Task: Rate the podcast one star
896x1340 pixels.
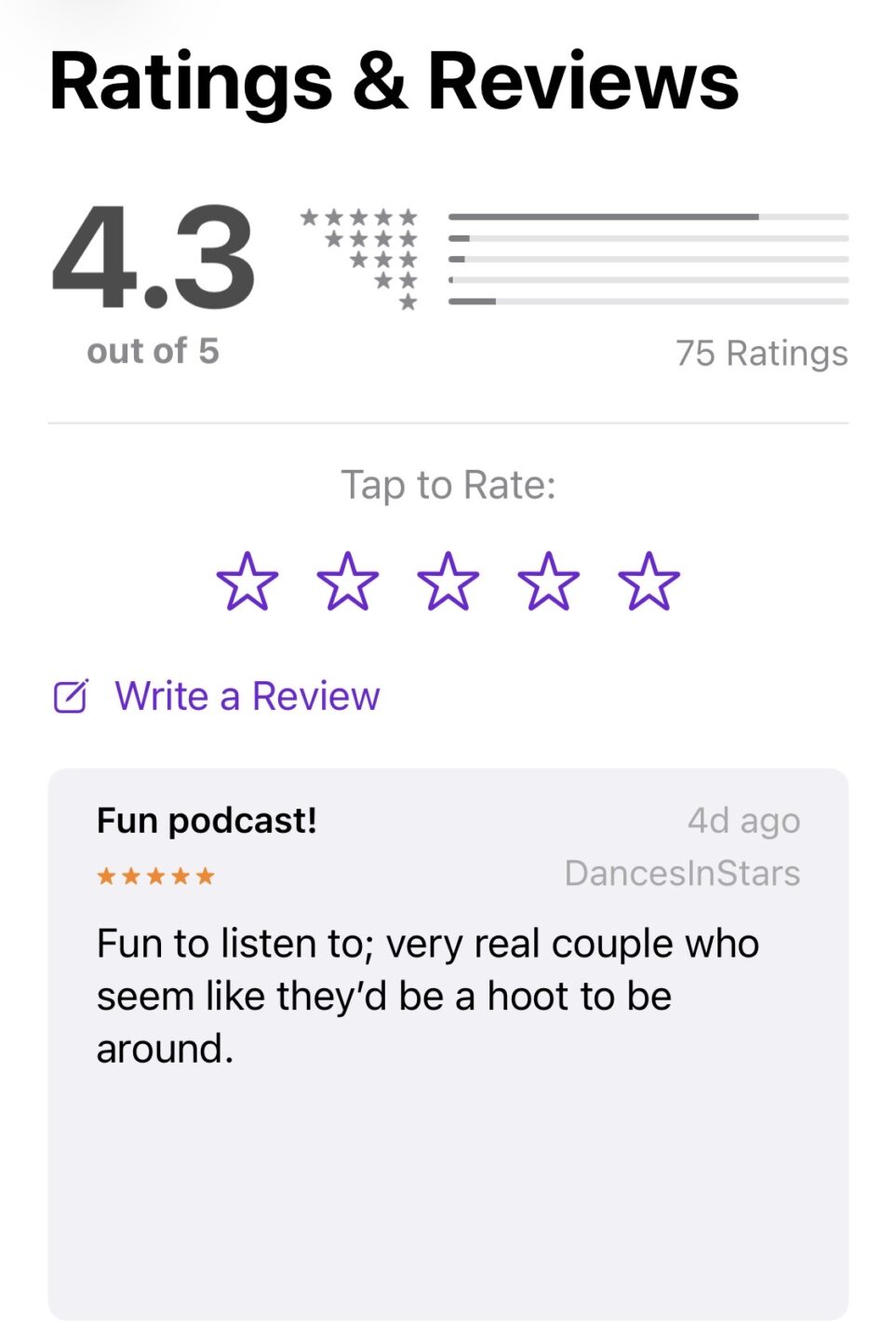Action: pyautogui.click(x=247, y=582)
